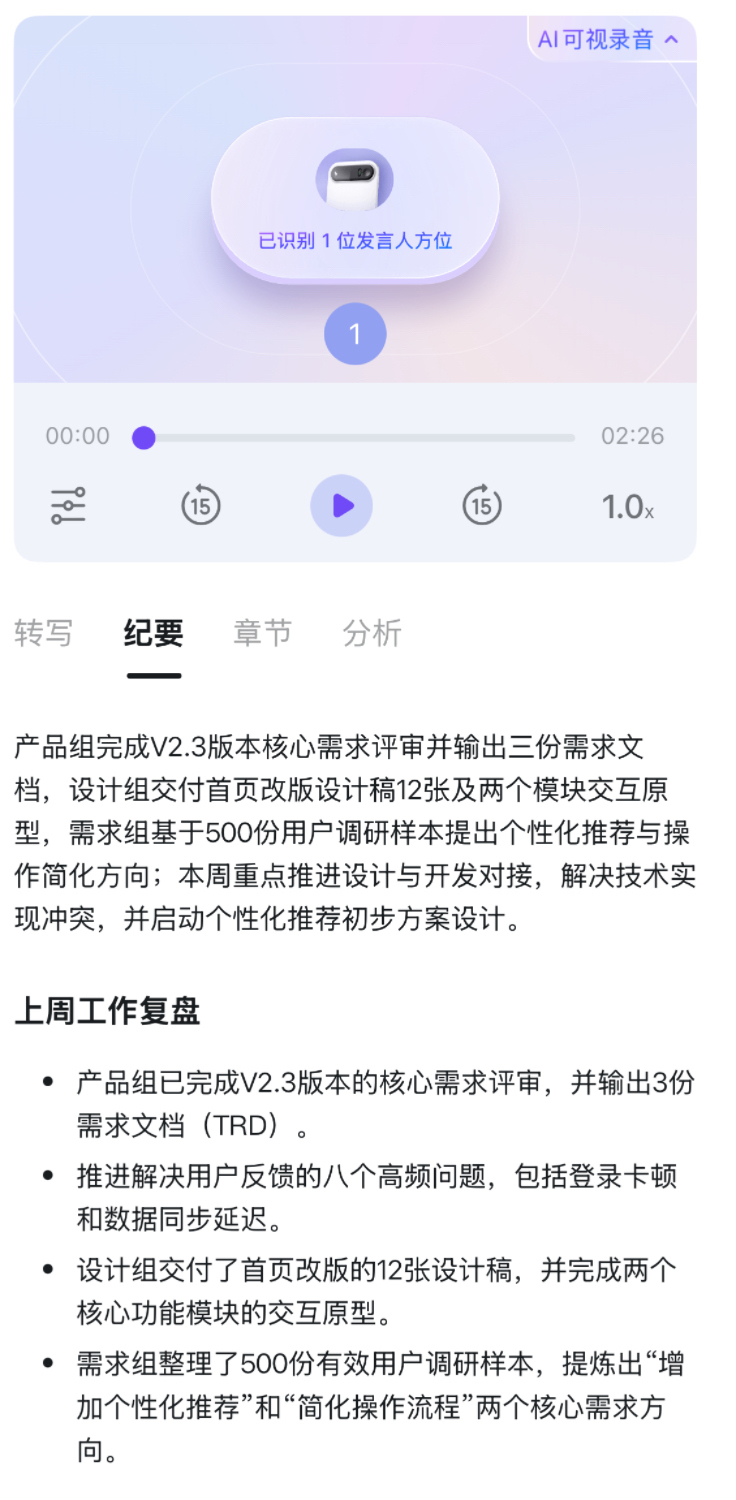Viewport: 736px width, 1500px height.
Task: Open the audio settings sliders icon
Action: 69,506
